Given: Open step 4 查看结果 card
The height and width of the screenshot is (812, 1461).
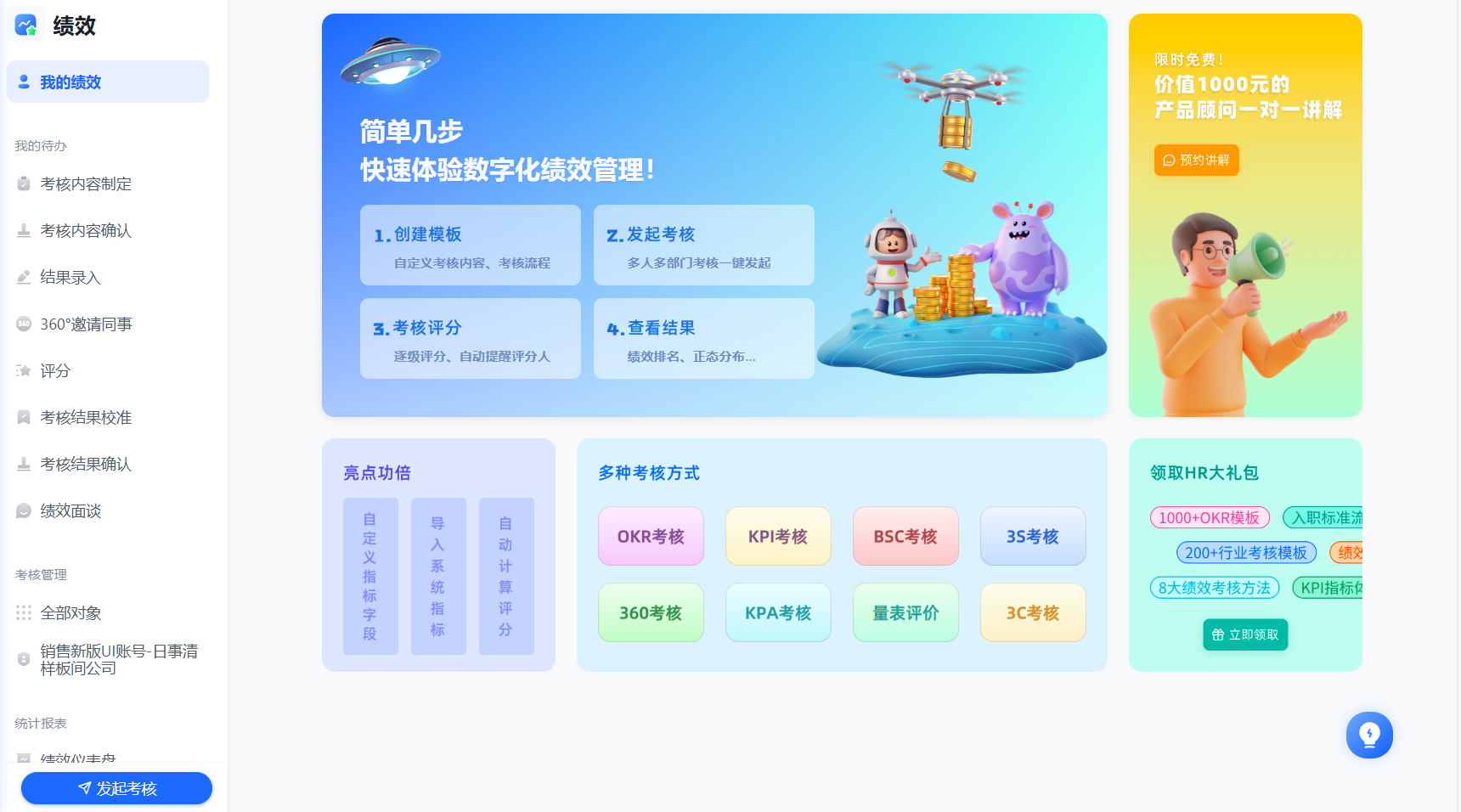Looking at the screenshot, I should [703, 339].
